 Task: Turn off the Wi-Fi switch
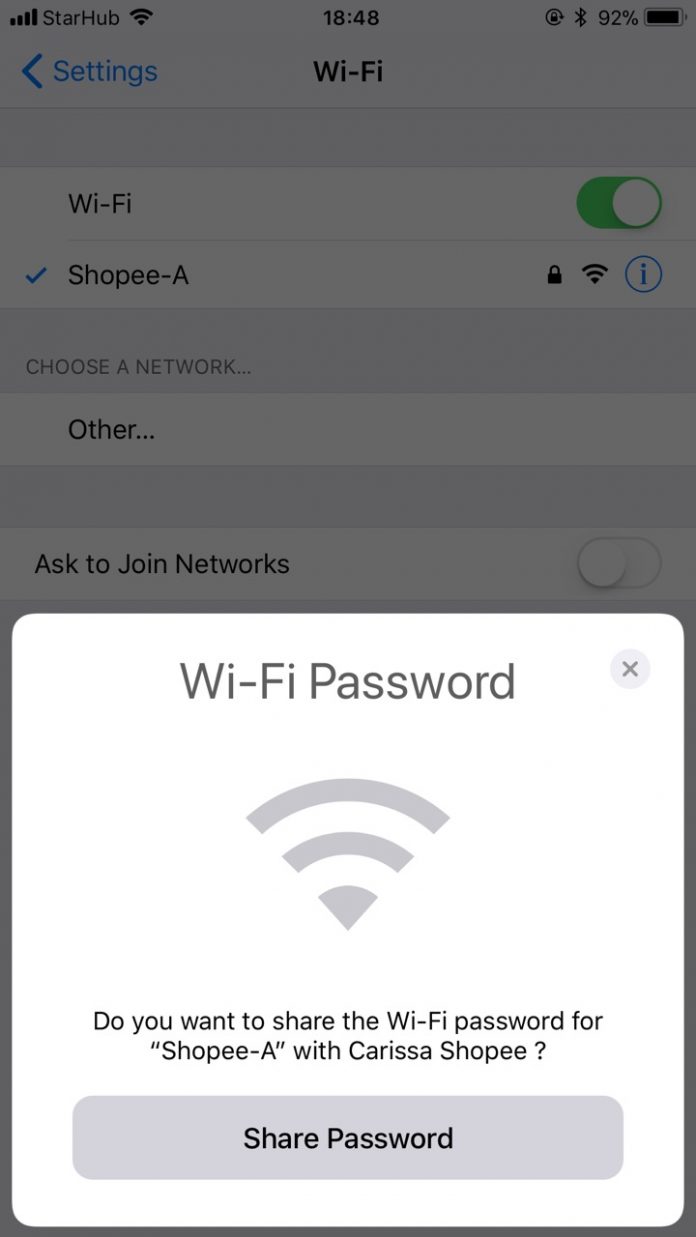(x=618, y=204)
